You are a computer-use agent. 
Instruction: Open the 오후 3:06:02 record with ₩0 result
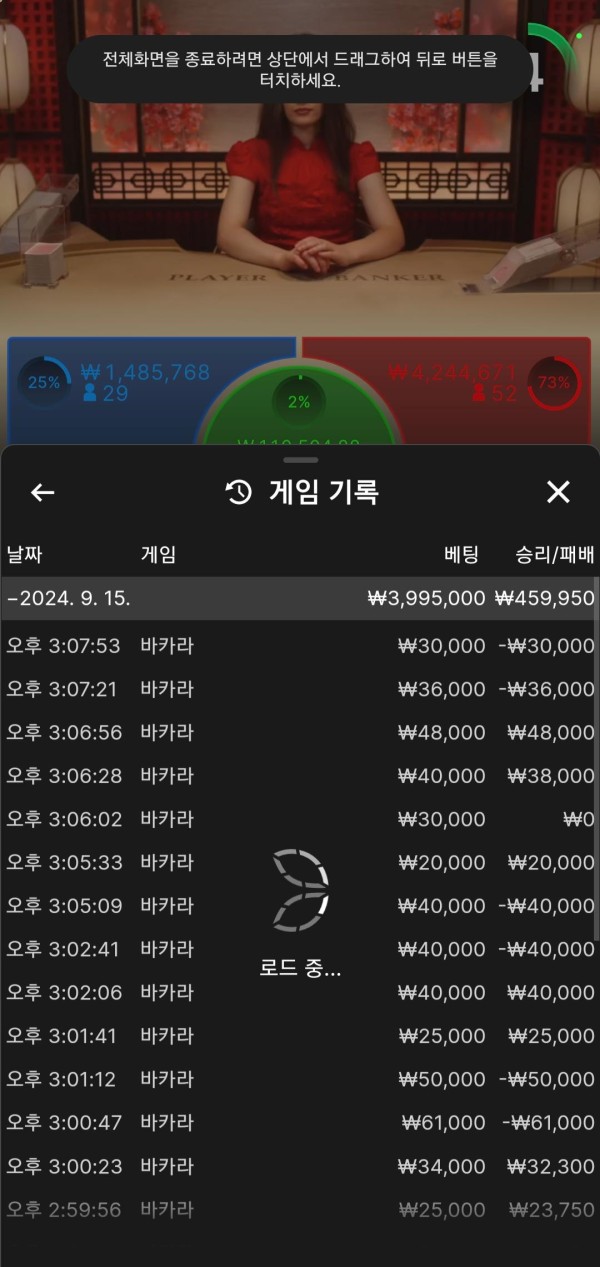(x=300, y=819)
